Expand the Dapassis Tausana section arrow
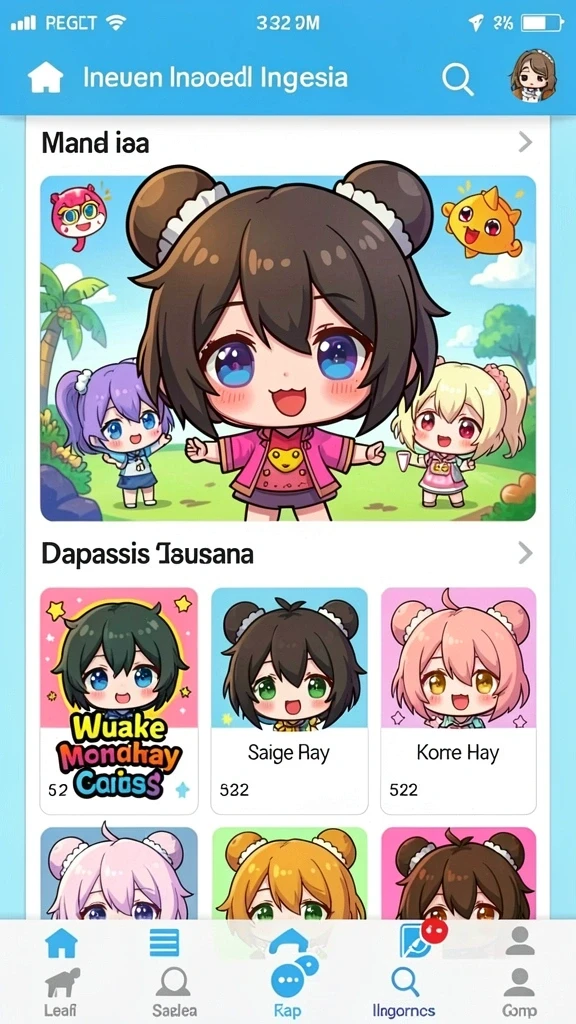576x1024 pixels. pos(525,553)
